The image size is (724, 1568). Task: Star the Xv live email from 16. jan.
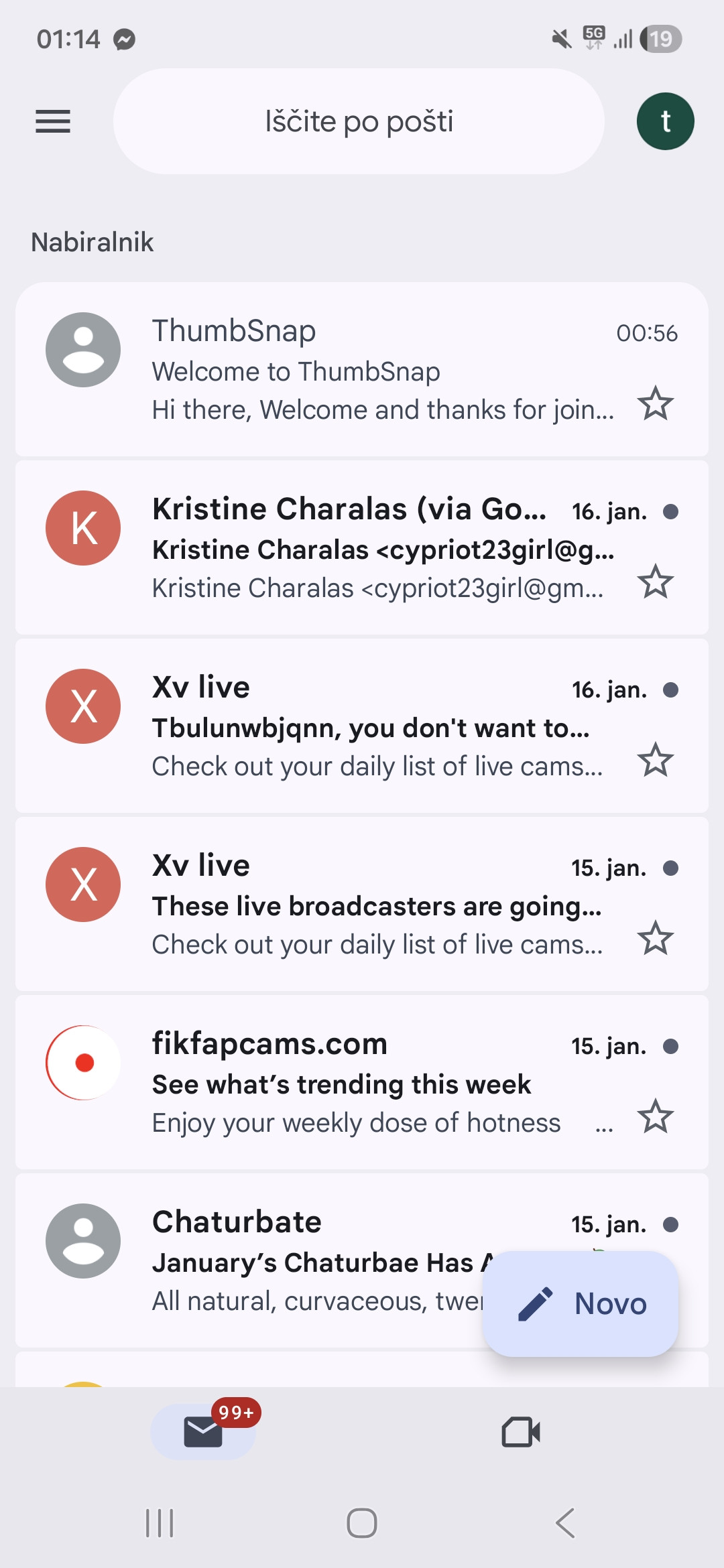655,760
